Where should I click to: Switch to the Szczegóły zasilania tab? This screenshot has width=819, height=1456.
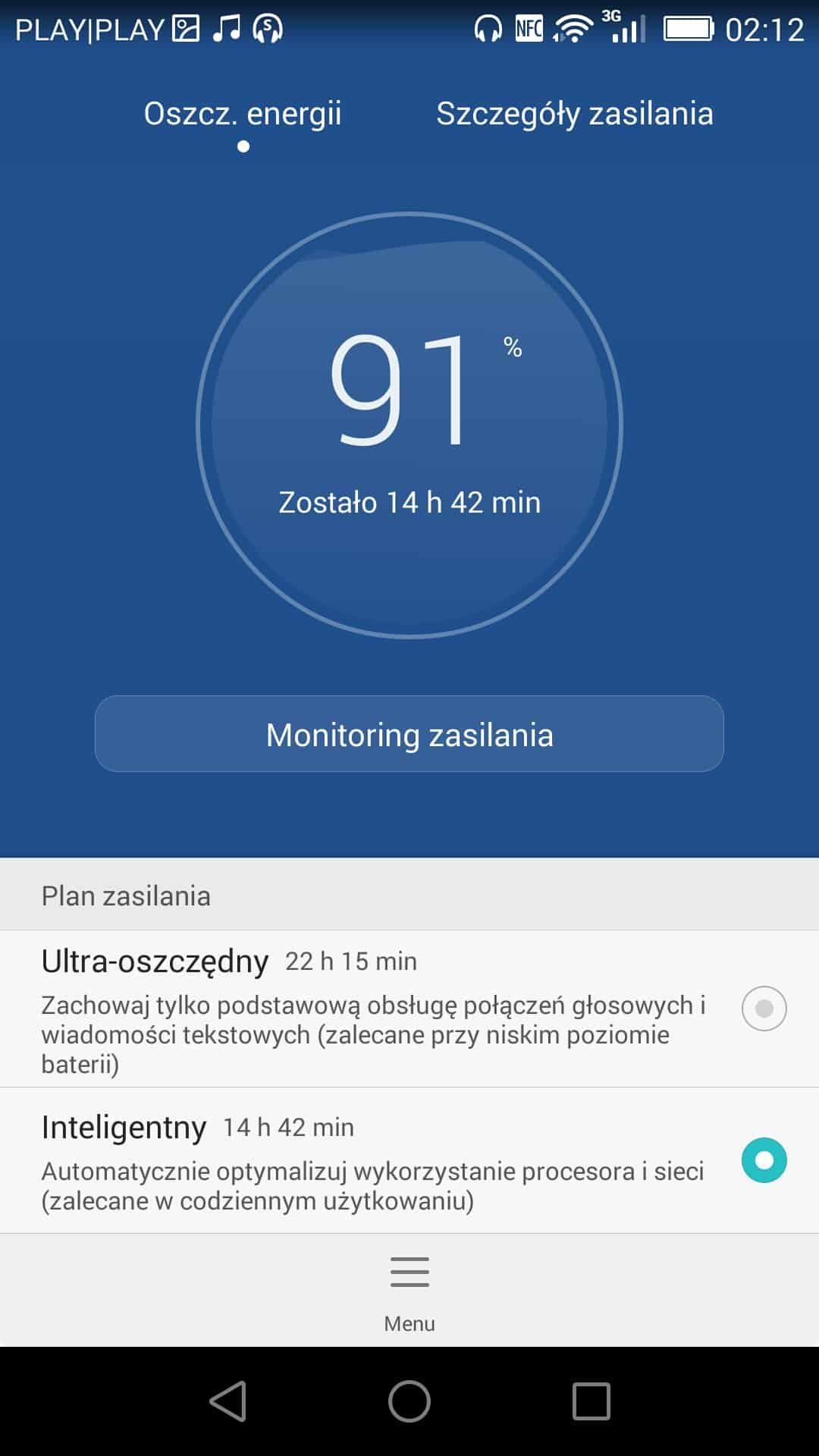[574, 114]
